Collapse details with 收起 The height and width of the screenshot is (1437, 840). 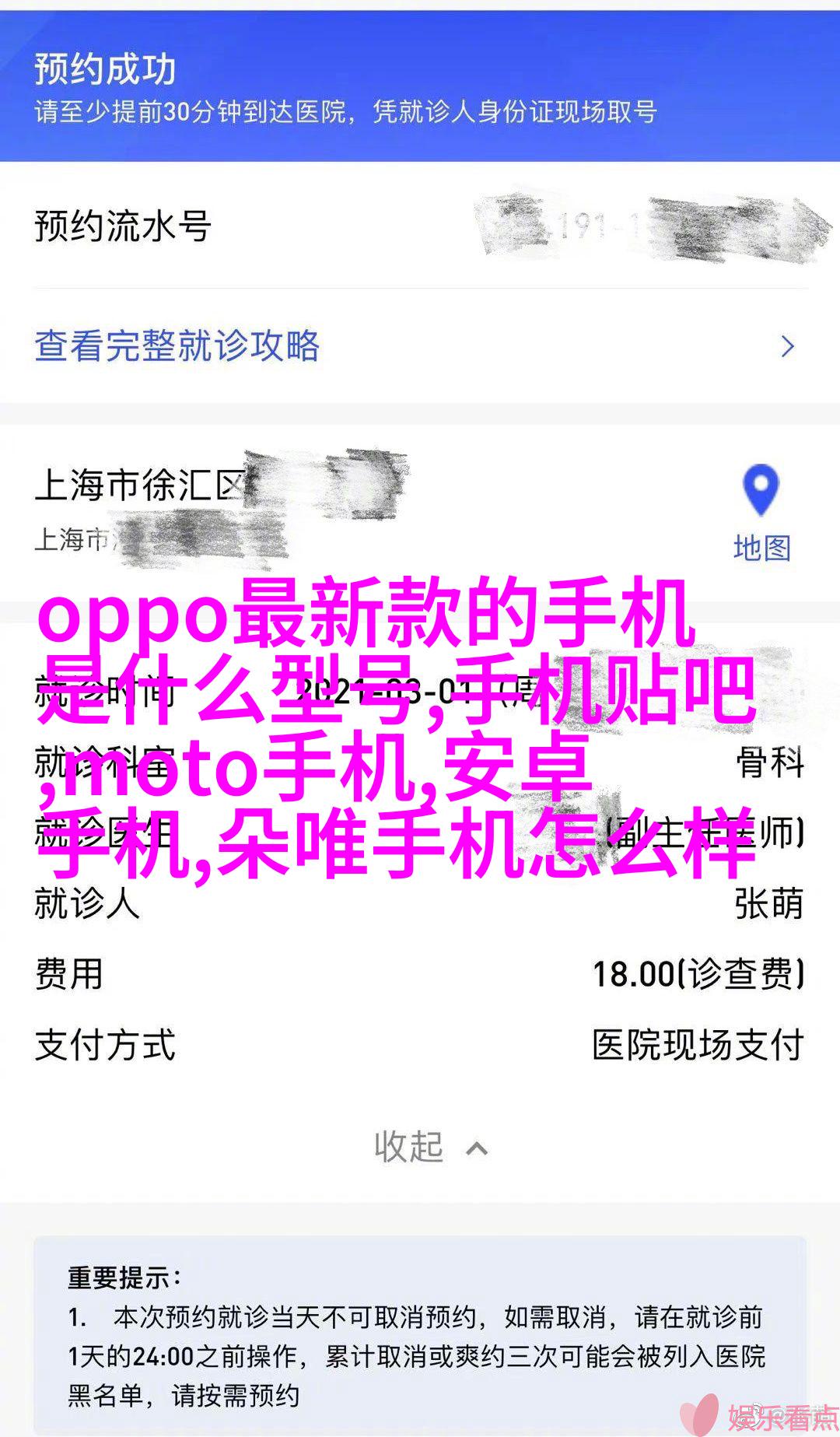[430, 1148]
